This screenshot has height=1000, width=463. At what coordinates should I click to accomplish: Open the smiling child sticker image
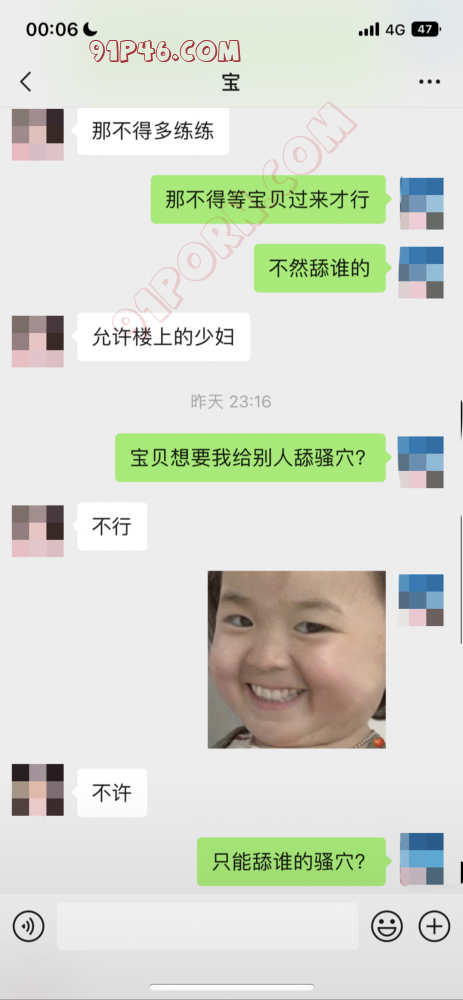[297, 659]
